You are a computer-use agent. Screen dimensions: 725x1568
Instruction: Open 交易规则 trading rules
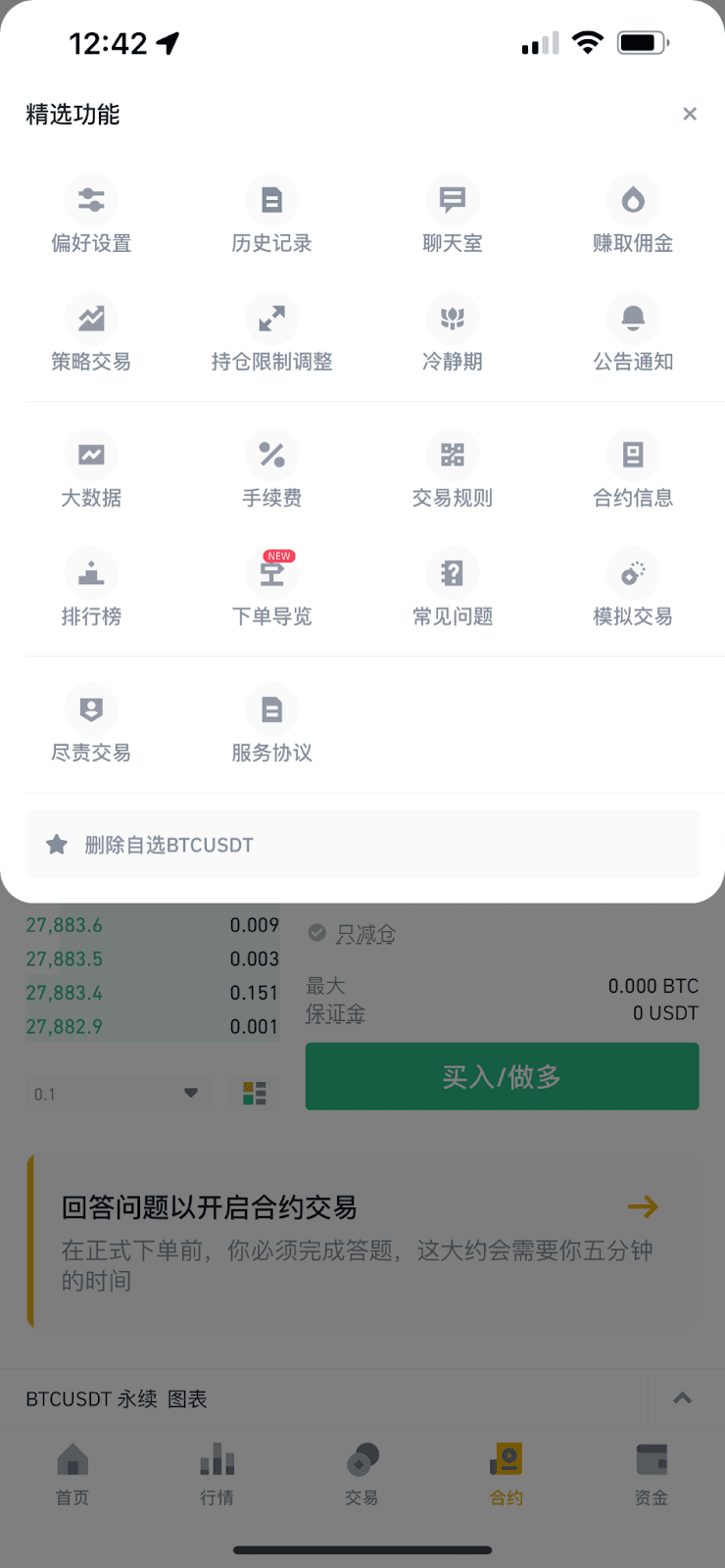tap(452, 470)
